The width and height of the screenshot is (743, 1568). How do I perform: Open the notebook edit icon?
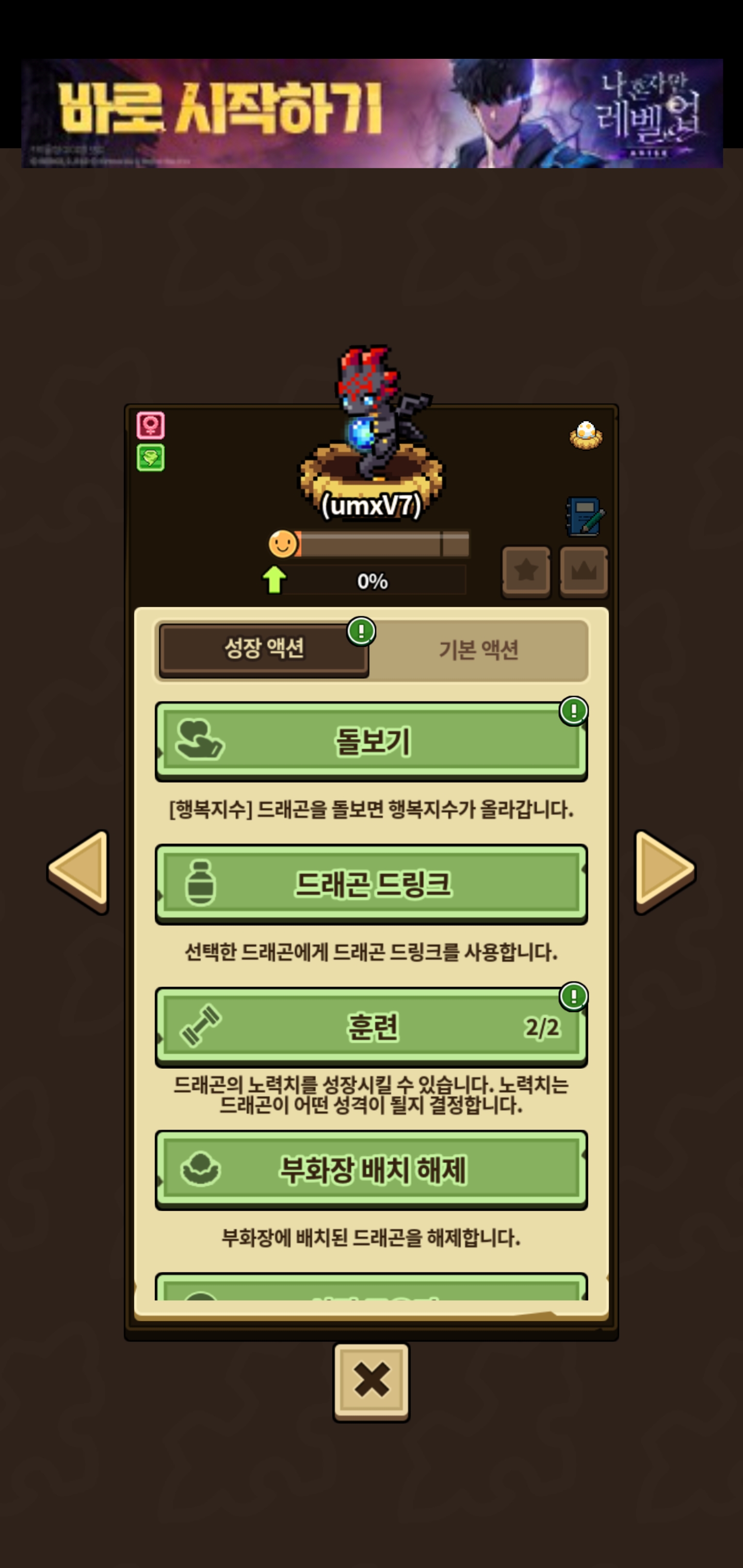pos(585,516)
